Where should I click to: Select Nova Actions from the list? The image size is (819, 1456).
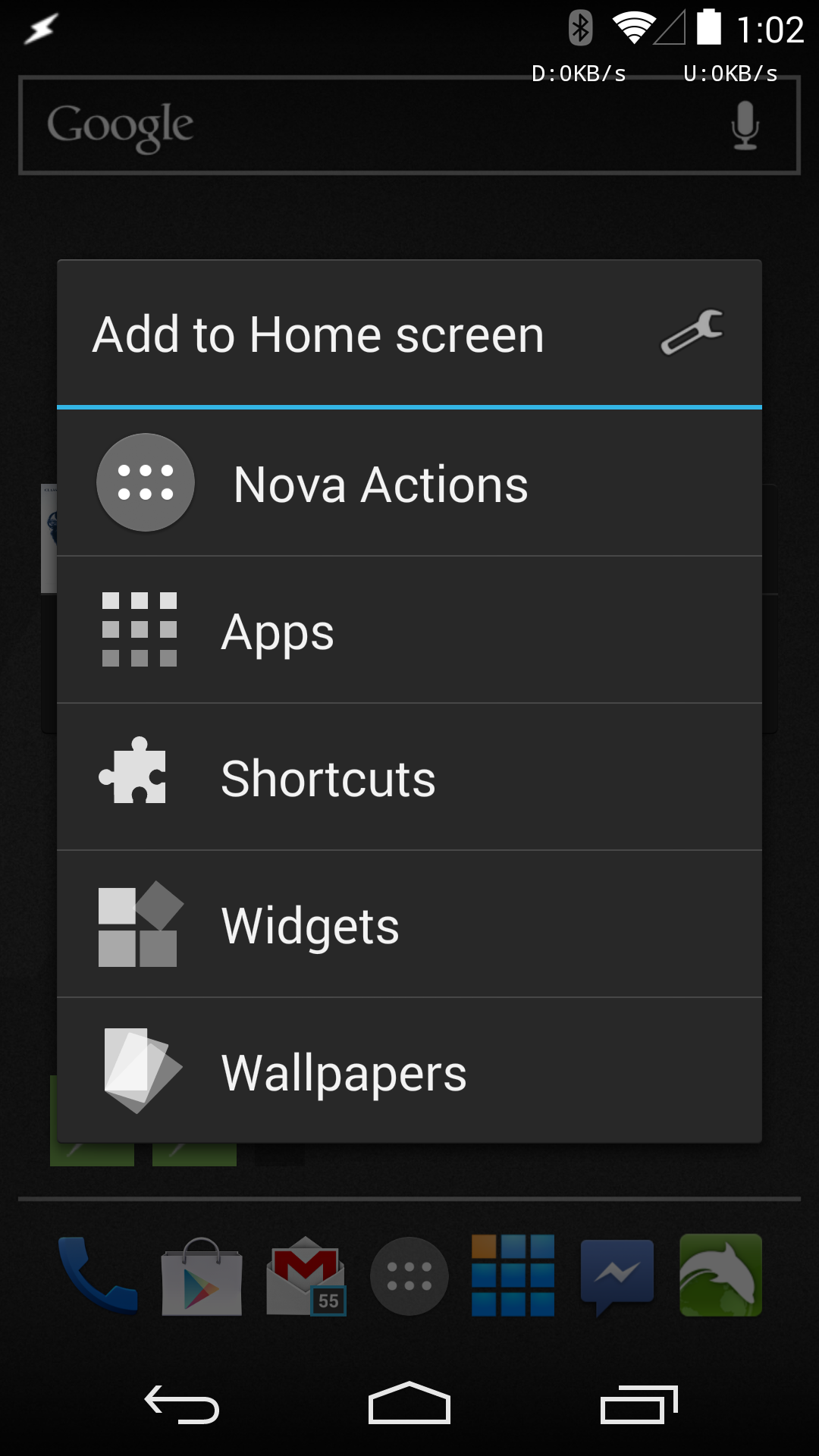(x=409, y=483)
